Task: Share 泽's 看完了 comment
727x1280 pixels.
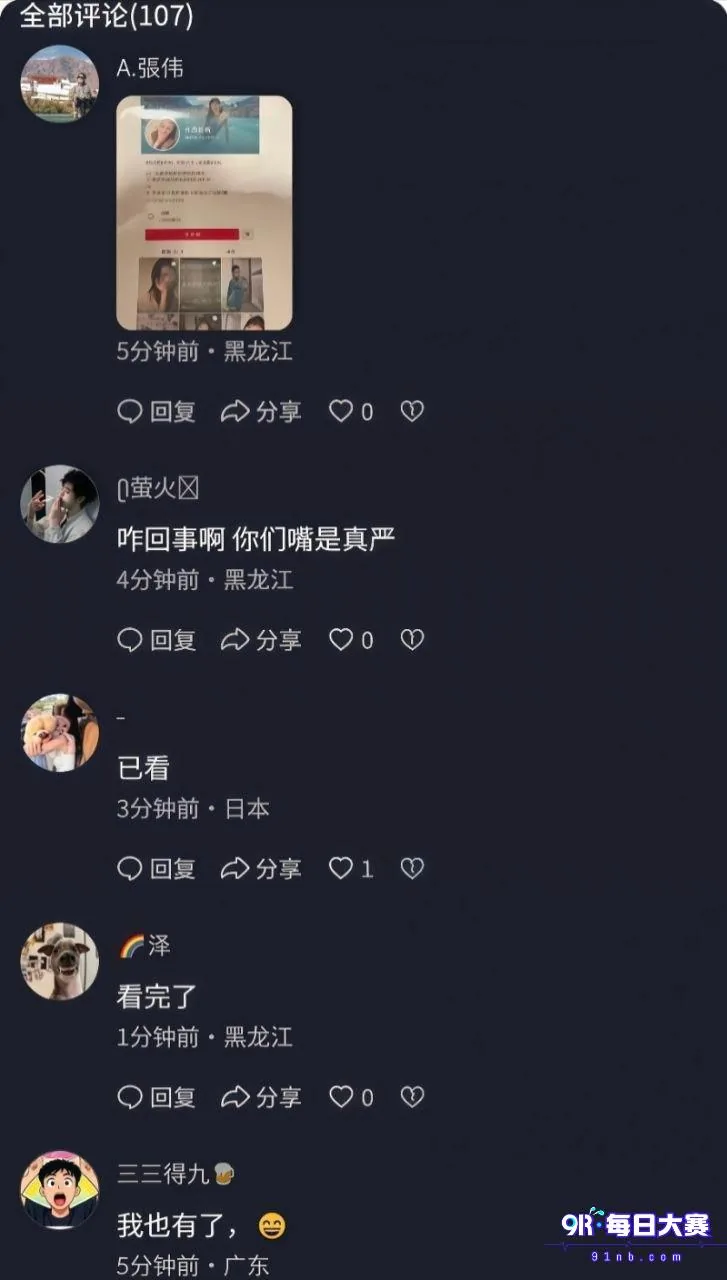Action: point(261,1097)
